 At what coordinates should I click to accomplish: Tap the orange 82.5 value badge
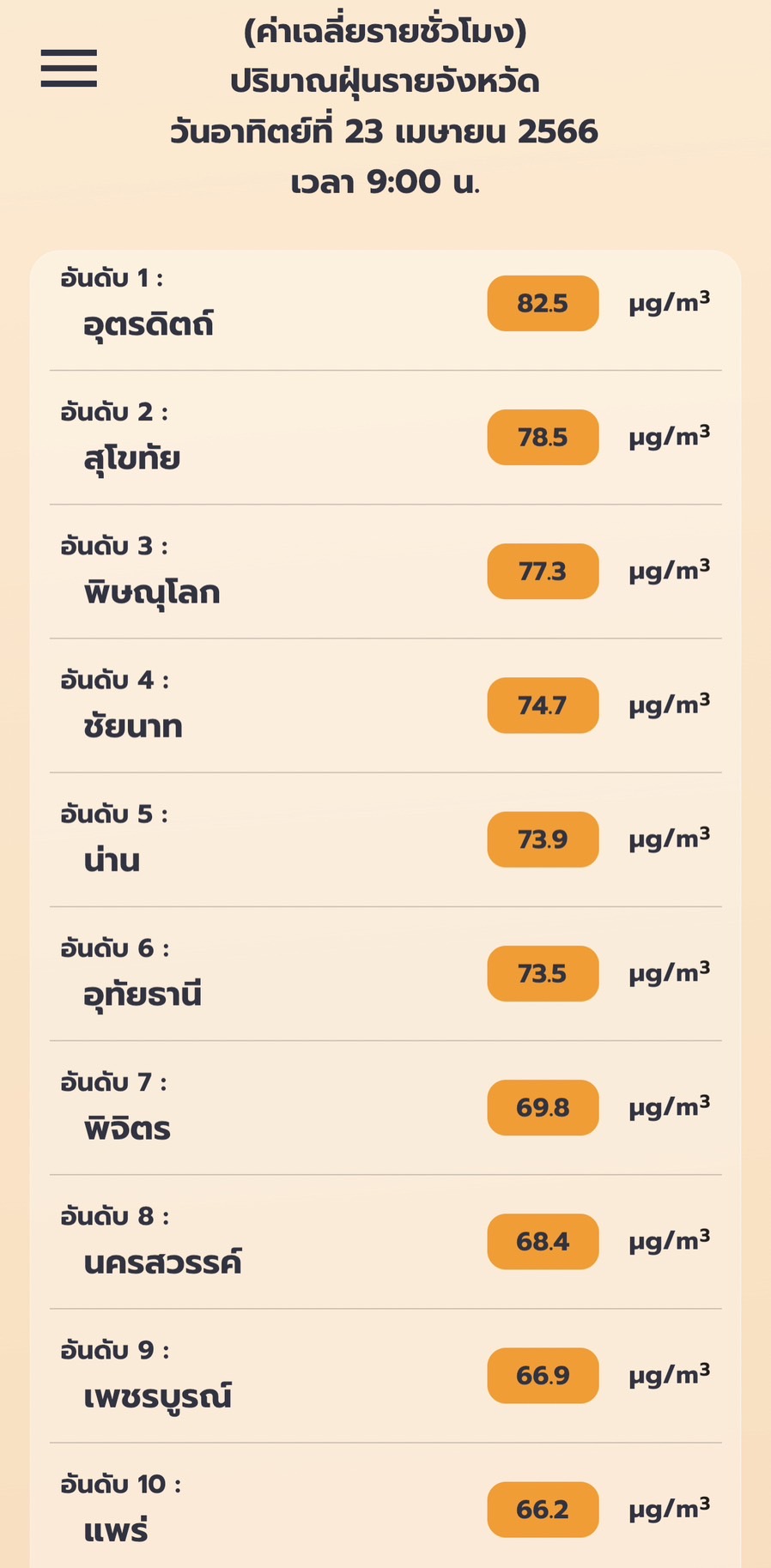click(x=541, y=303)
